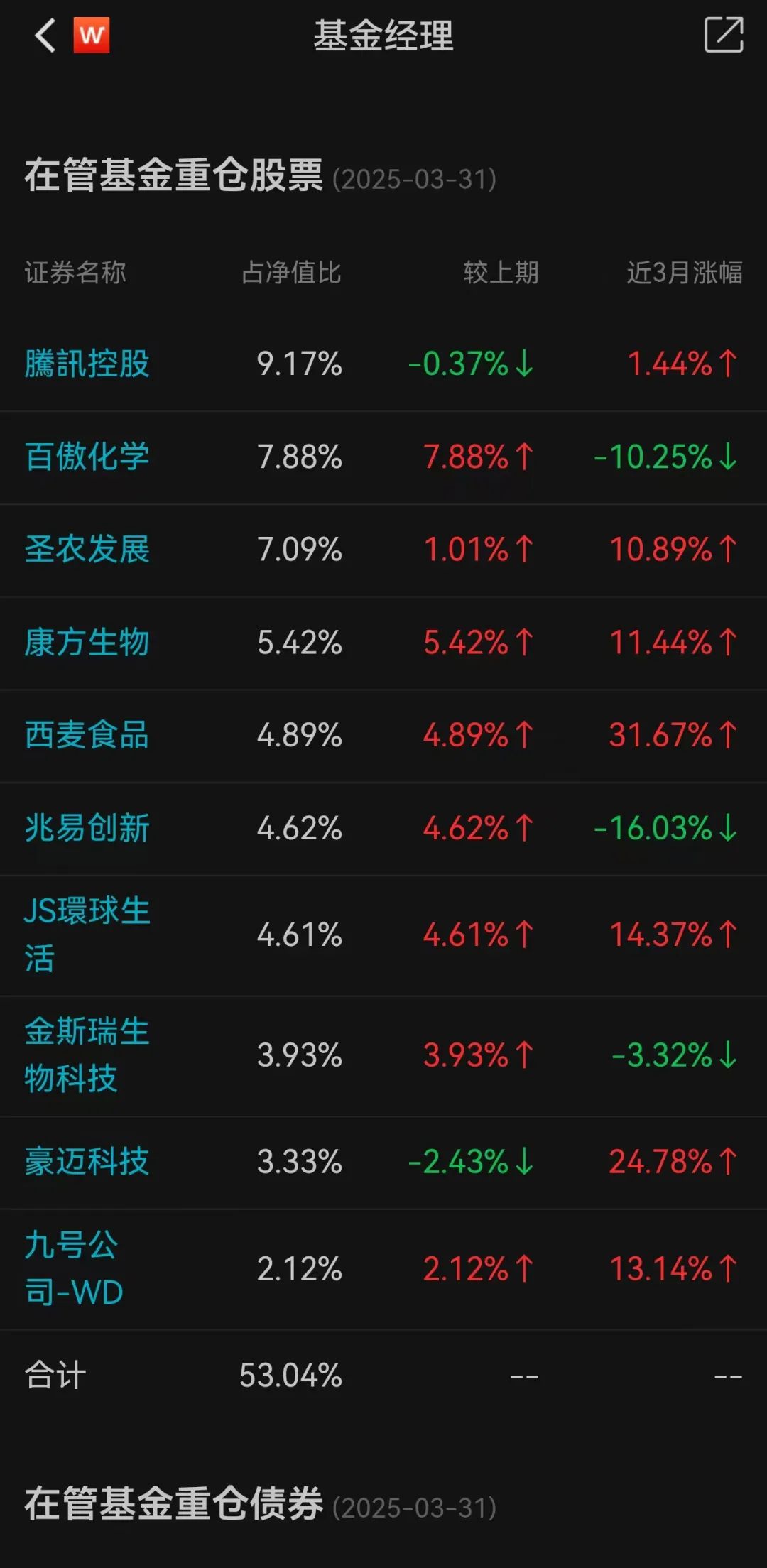Image resolution: width=767 pixels, height=1568 pixels.
Task: Open the 兆易创新 stock details
Action: (x=87, y=828)
